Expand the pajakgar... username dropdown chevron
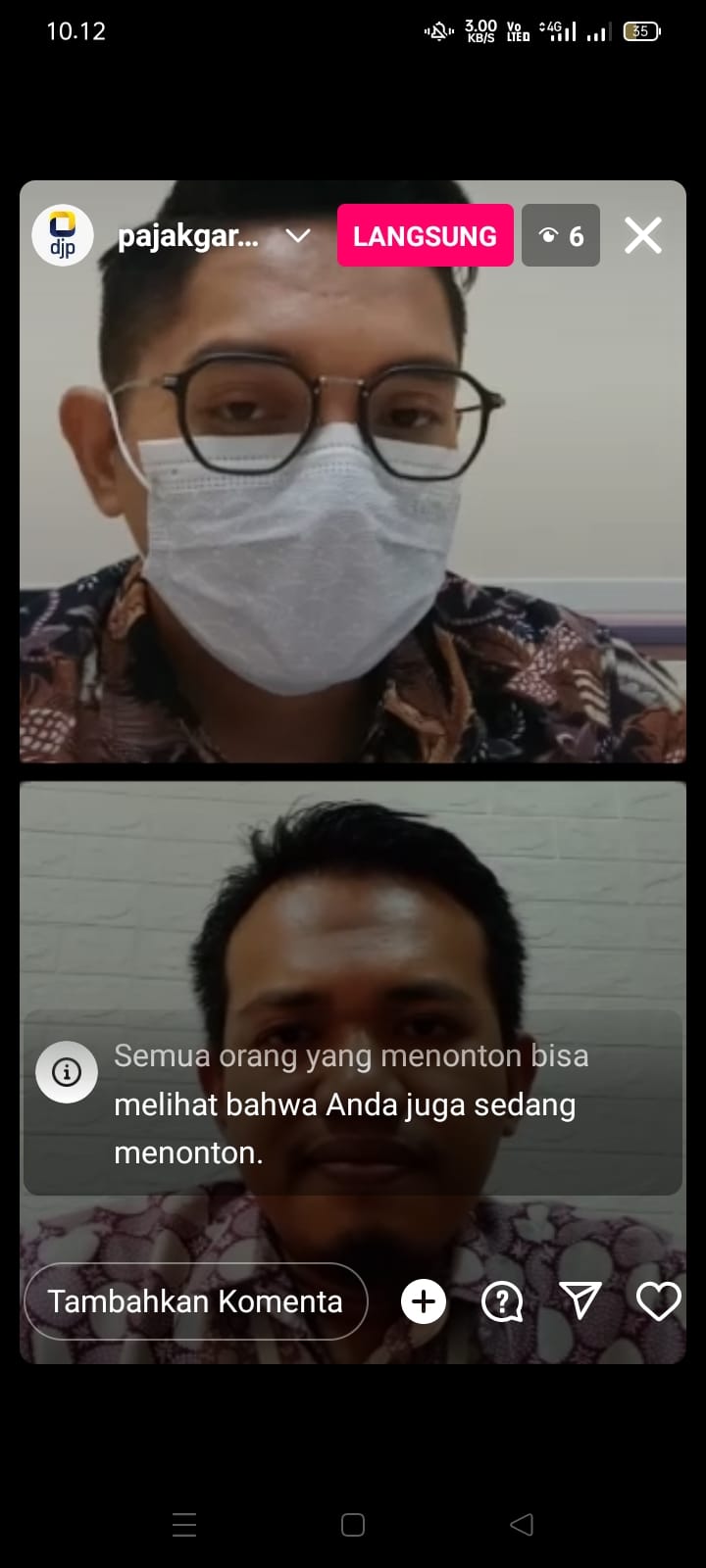 point(297,236)
